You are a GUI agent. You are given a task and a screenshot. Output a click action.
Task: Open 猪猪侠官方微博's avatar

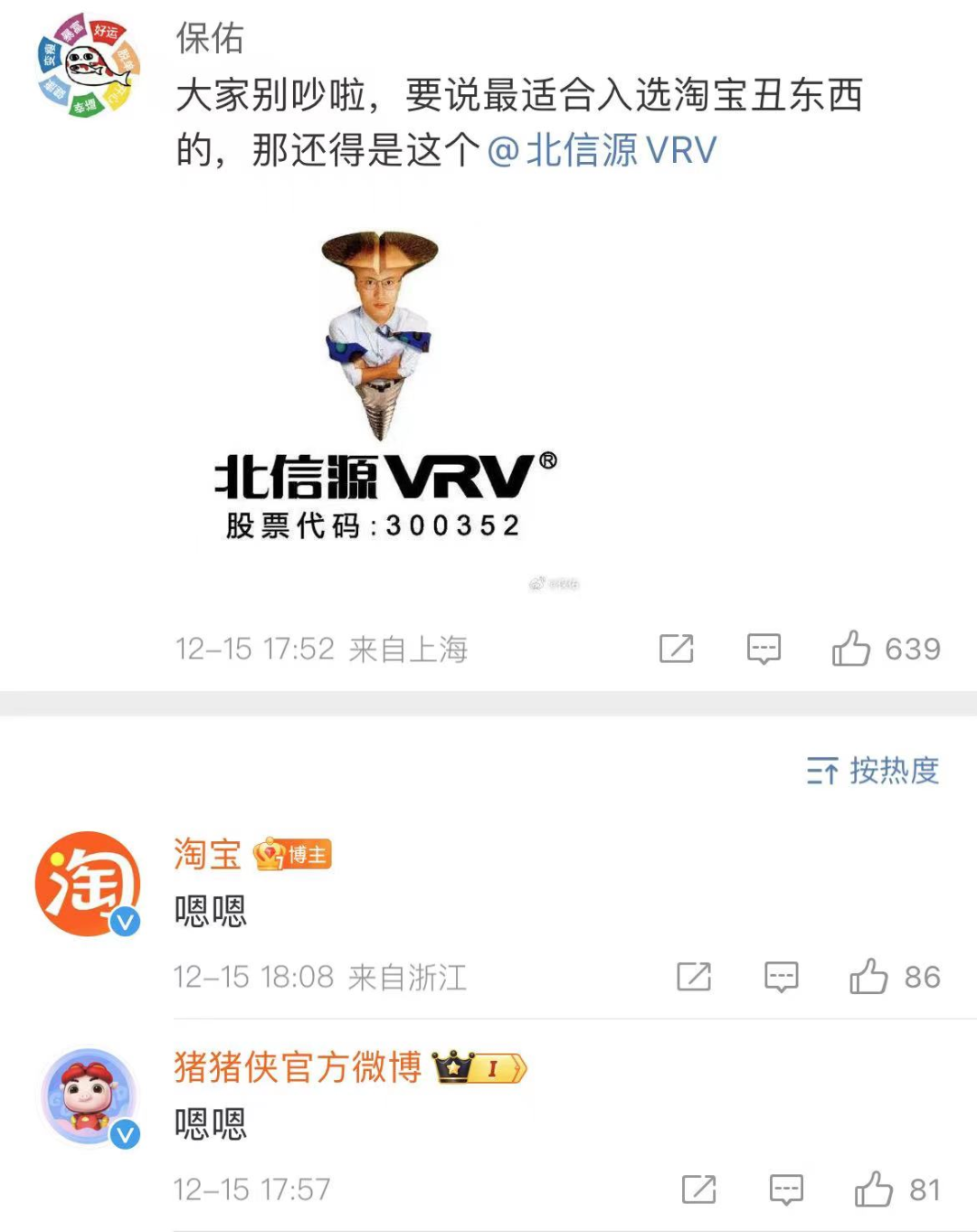(x=88, y=1098)
